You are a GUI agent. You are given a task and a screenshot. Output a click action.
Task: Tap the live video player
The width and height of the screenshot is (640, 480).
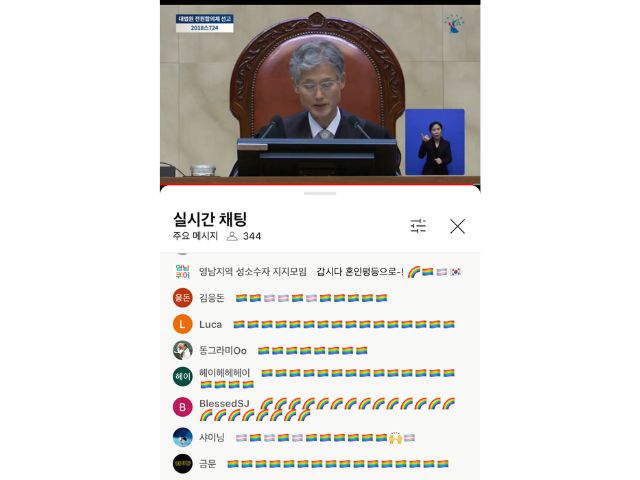click(320, 90)
